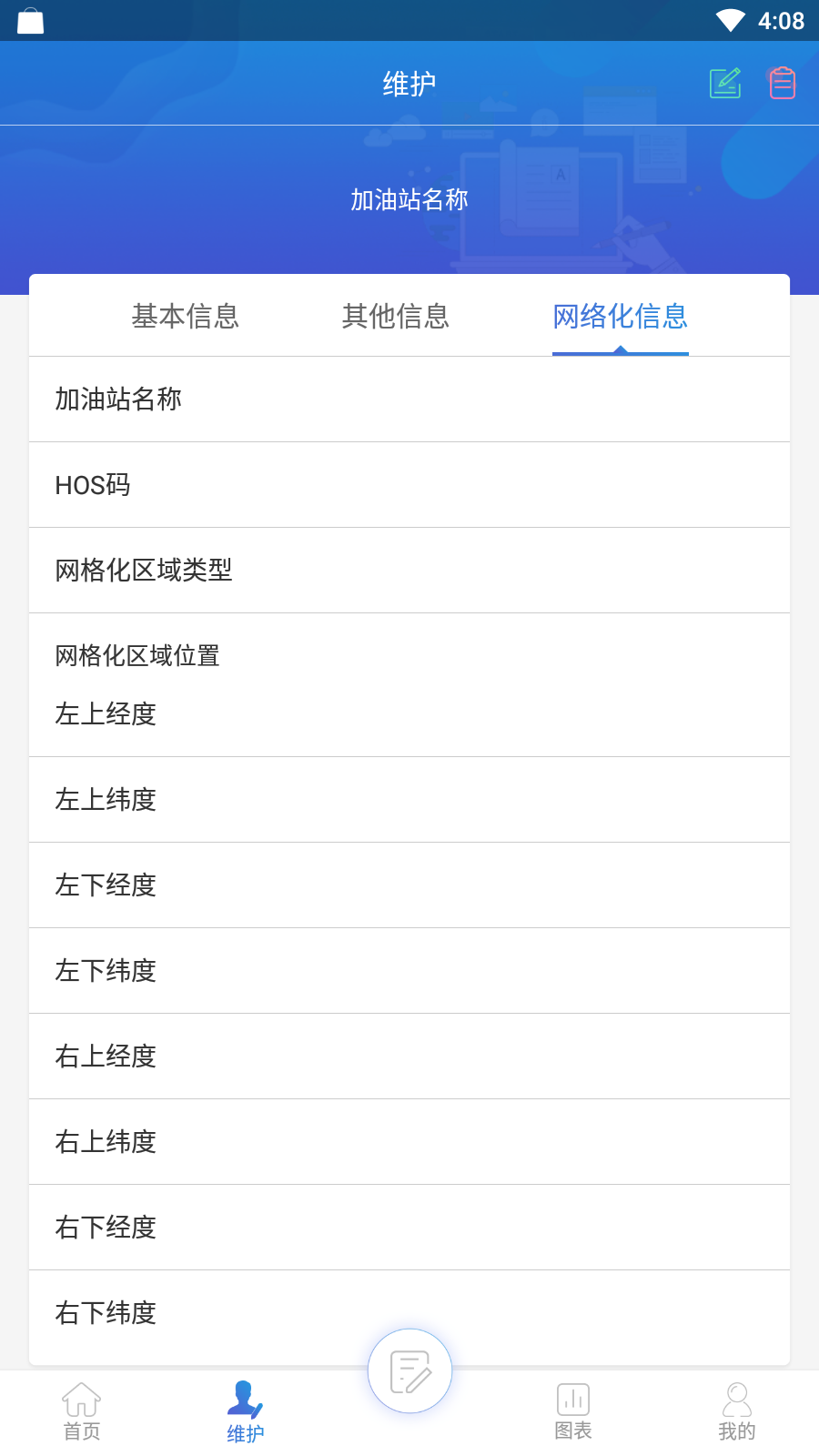Tap the 右下经度 row

[x=409, y=1228]
